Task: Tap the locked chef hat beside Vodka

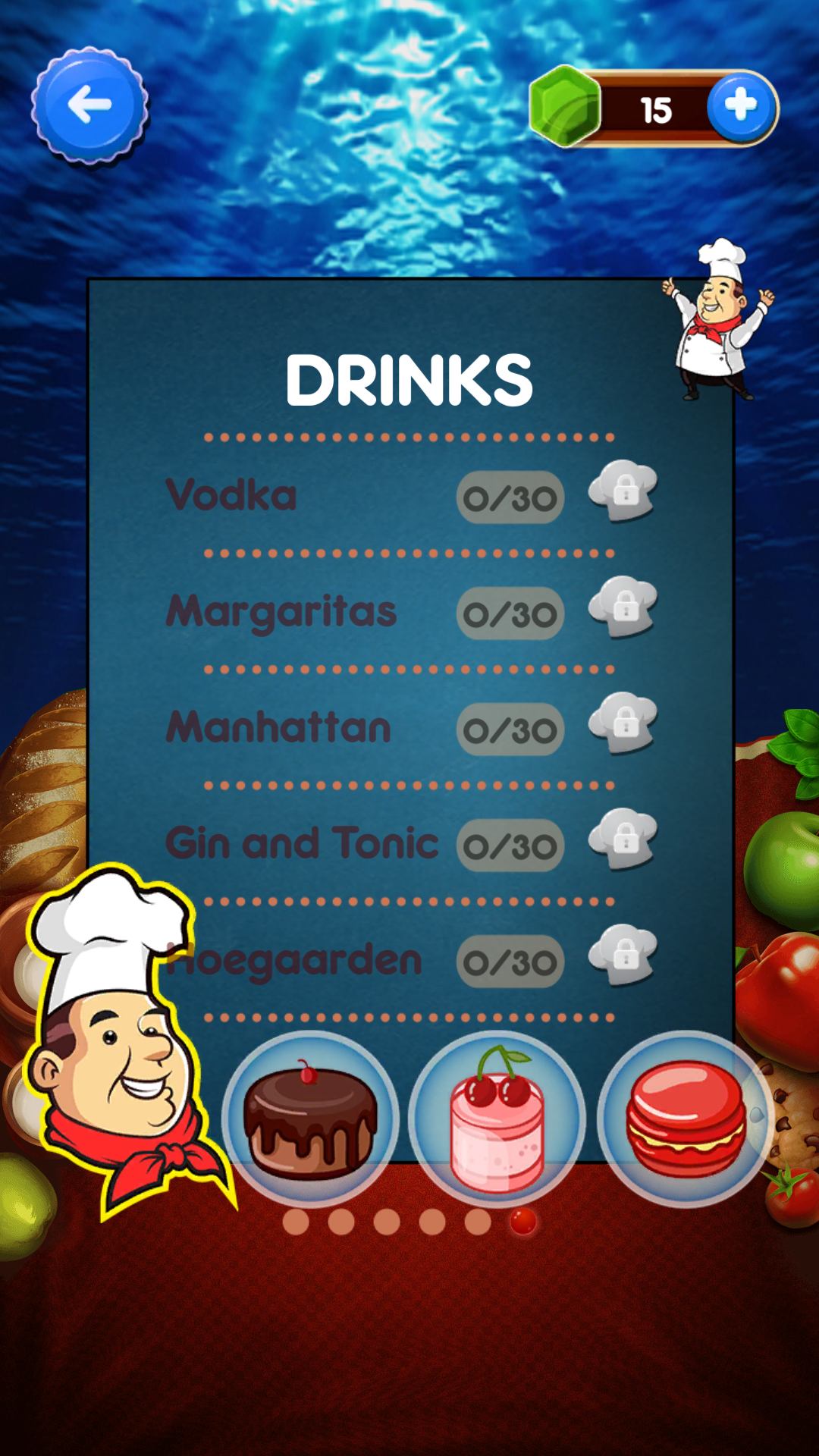Action: [622, 495]
